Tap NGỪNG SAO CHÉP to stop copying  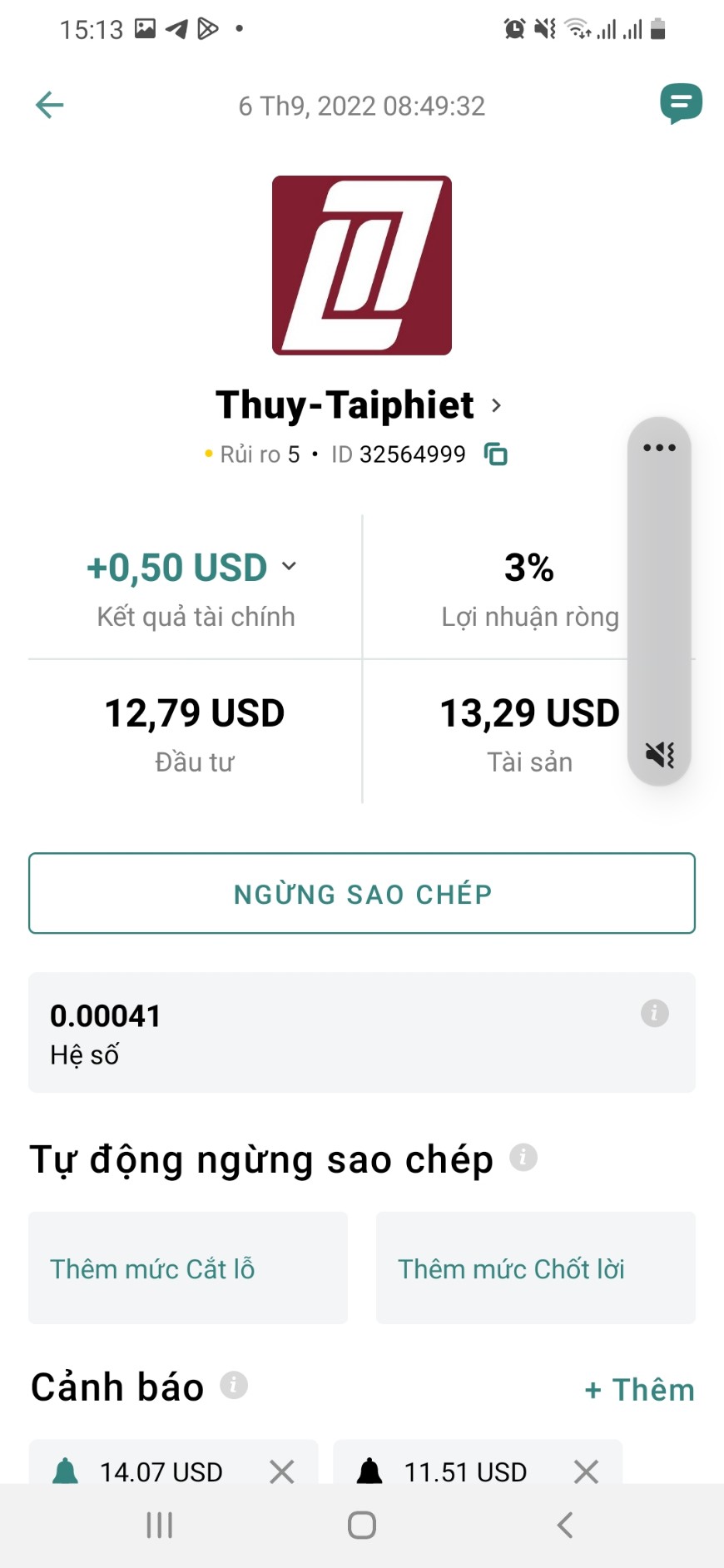pos(362,893)
